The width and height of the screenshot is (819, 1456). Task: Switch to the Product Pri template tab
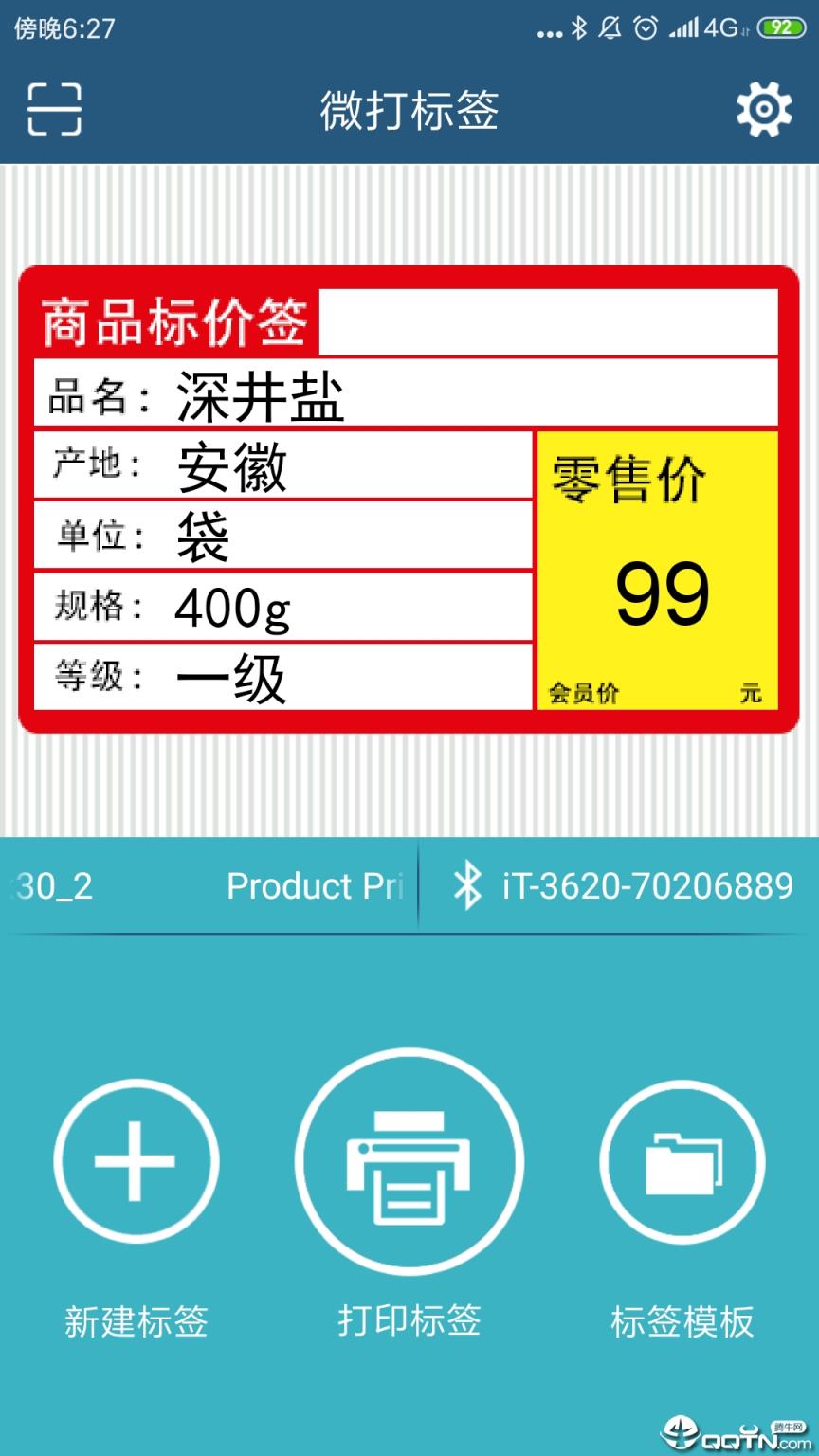(x=313, y=885)
